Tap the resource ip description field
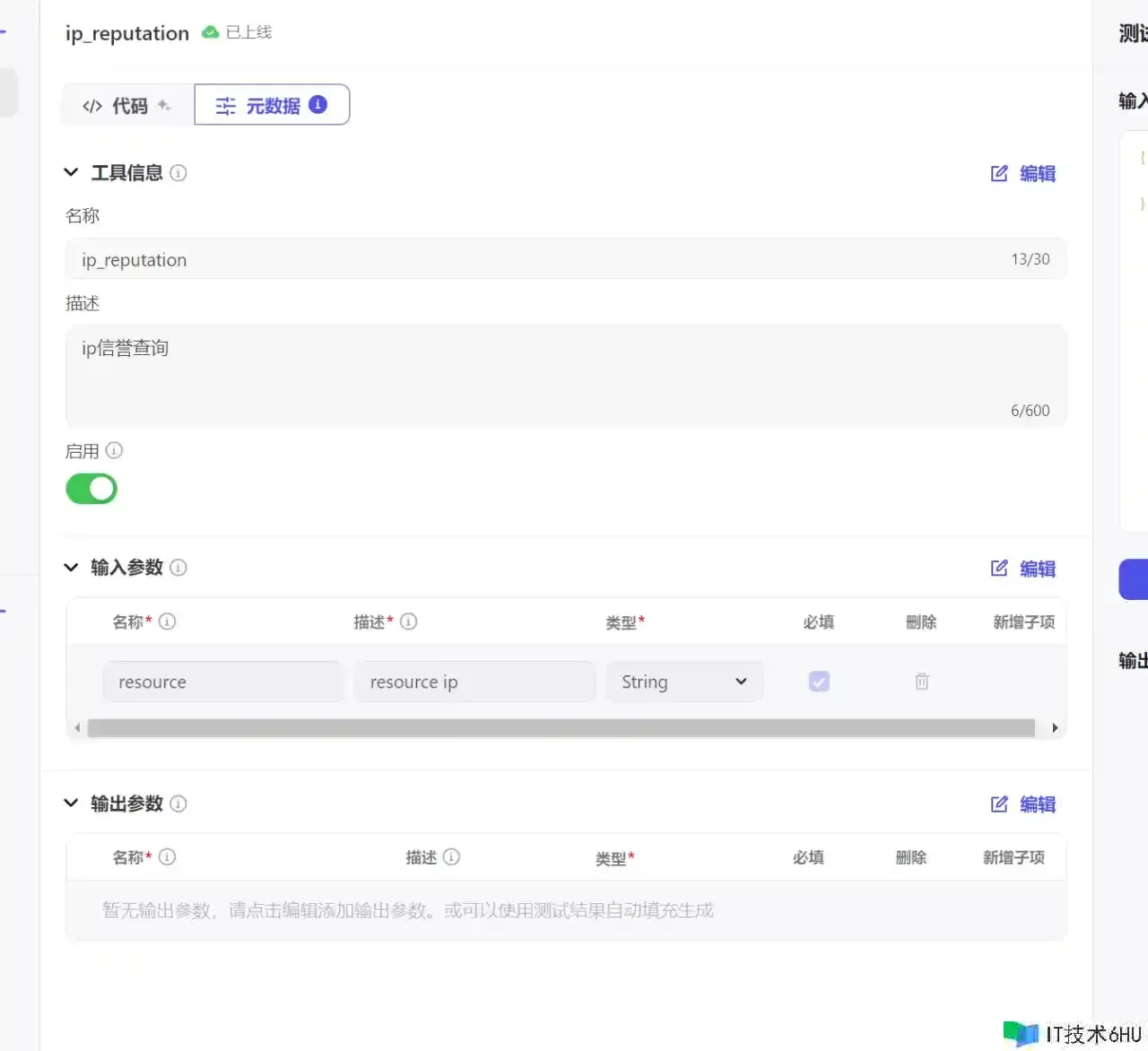The image size is (1148, 1051). point(474,682)
